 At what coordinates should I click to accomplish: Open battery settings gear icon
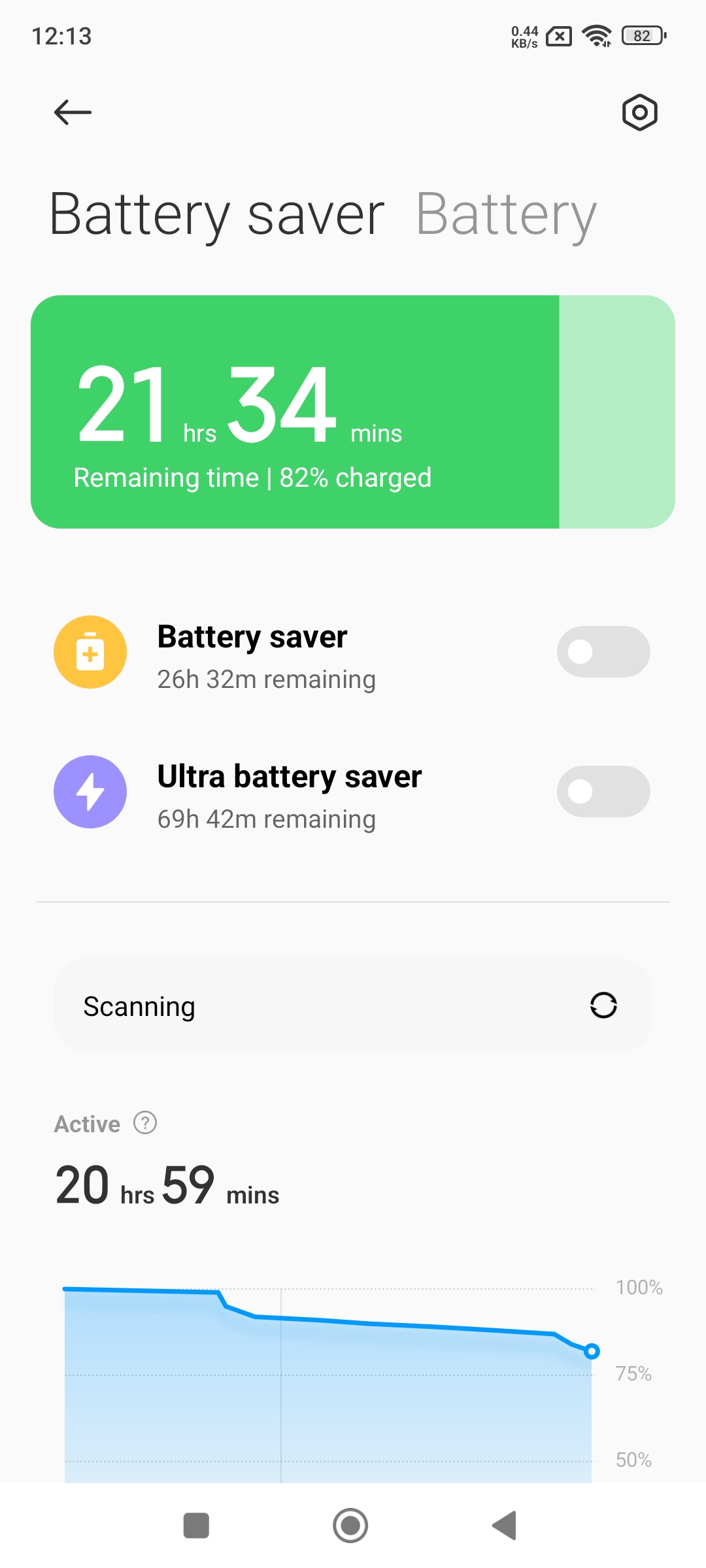coord(639,112)
